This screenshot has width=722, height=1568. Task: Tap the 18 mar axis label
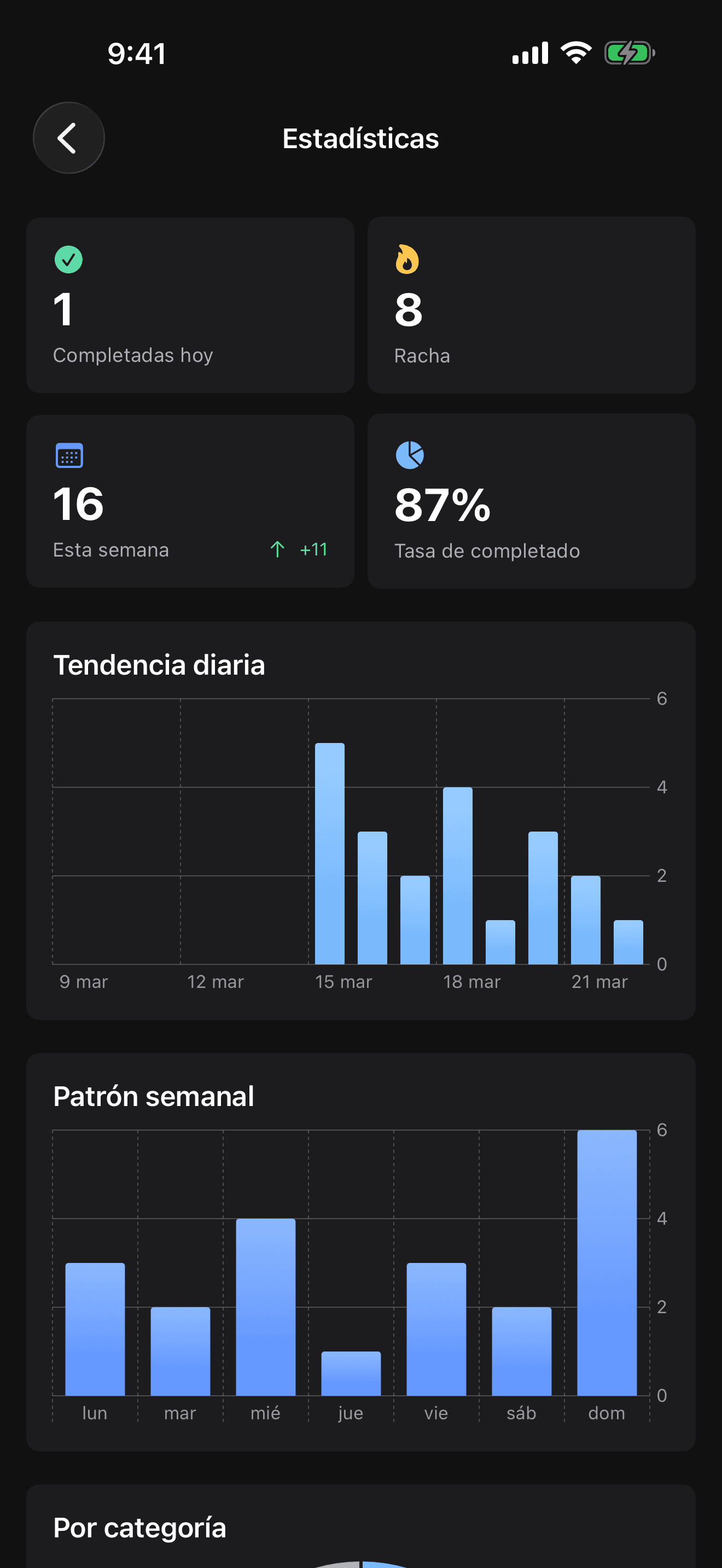click(x=473, y=981)
